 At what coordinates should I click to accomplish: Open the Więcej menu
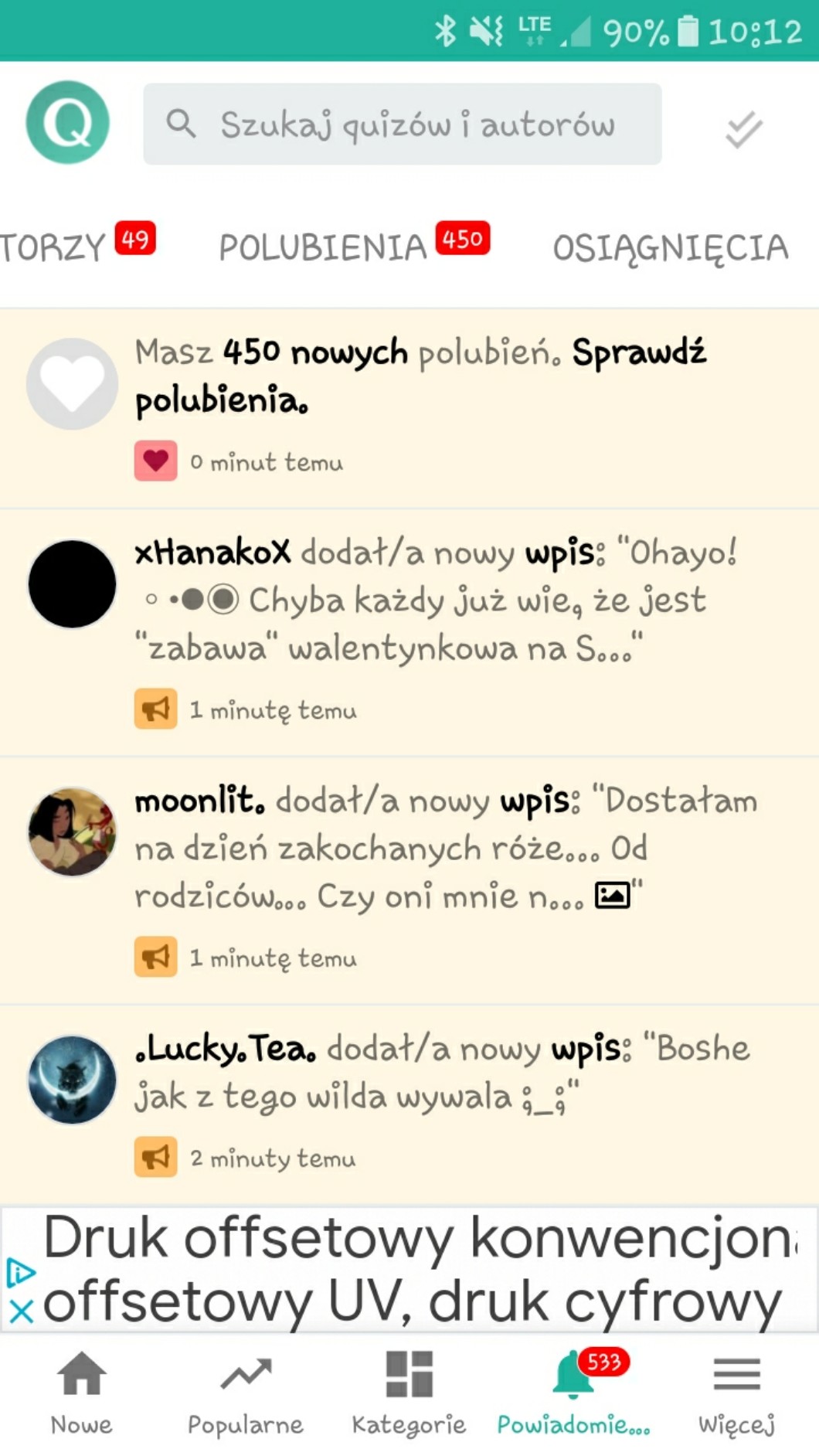tap(736, 1393)
